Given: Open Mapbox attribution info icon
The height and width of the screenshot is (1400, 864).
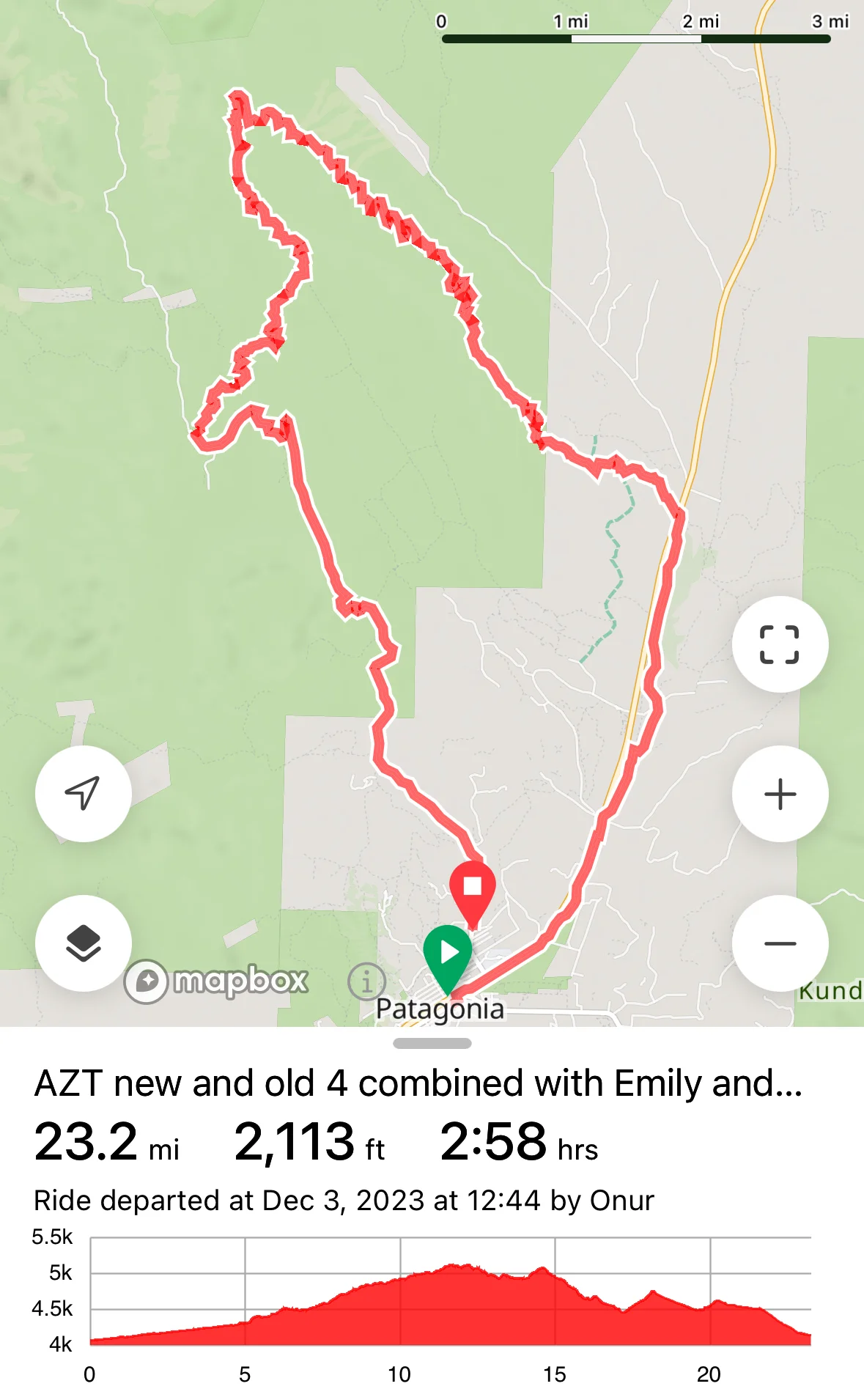Looking at the screenshot, I should point(366,981).
